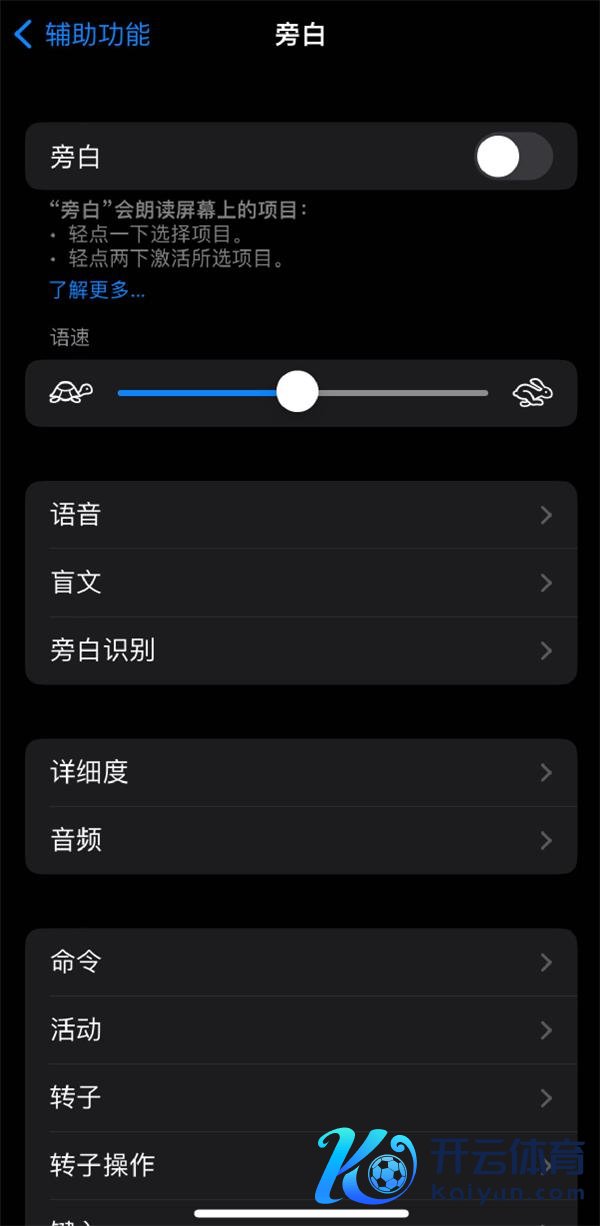Open 音频 settings
The width and height of the screenshot is (600, 1226).
300,840
